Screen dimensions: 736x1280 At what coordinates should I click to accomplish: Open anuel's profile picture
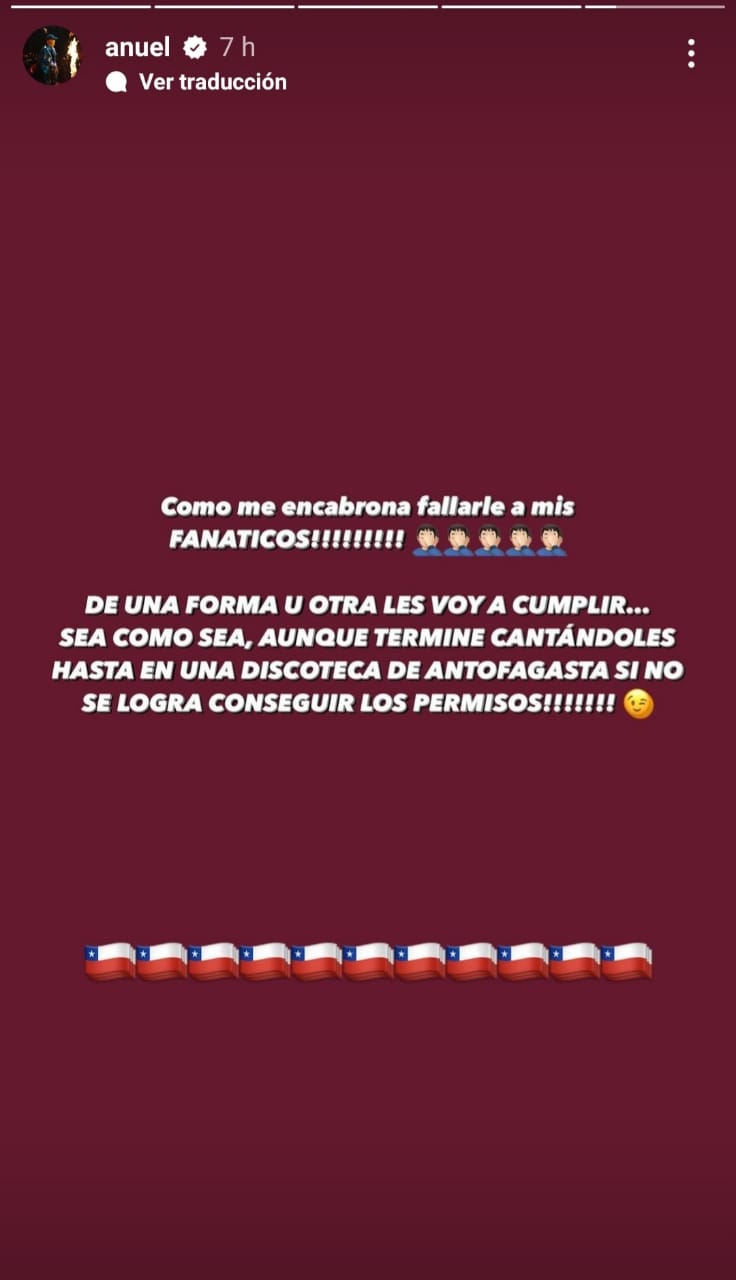click(x=51, y=56)
